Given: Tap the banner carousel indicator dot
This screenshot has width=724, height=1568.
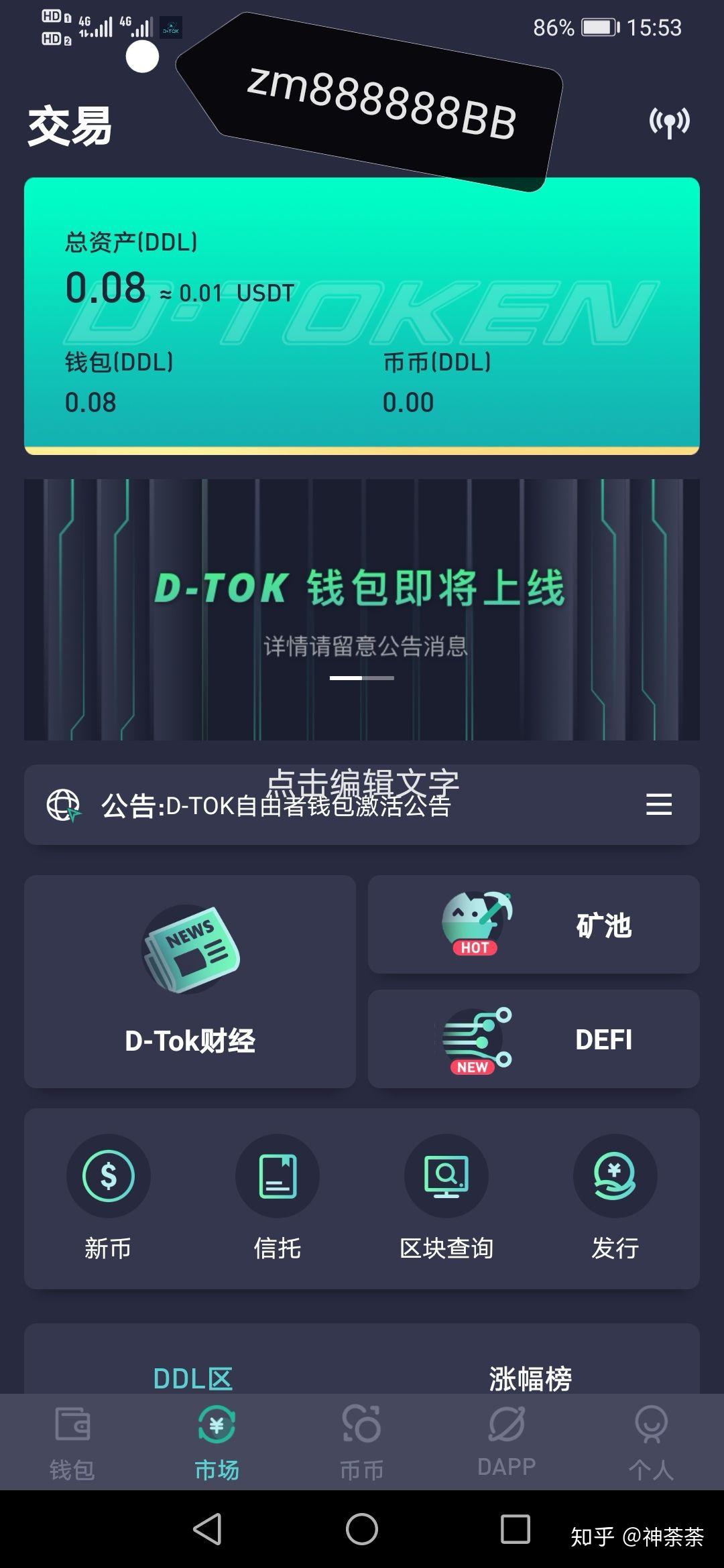Looking at the screenshot, I should click(x=362, y=678).
